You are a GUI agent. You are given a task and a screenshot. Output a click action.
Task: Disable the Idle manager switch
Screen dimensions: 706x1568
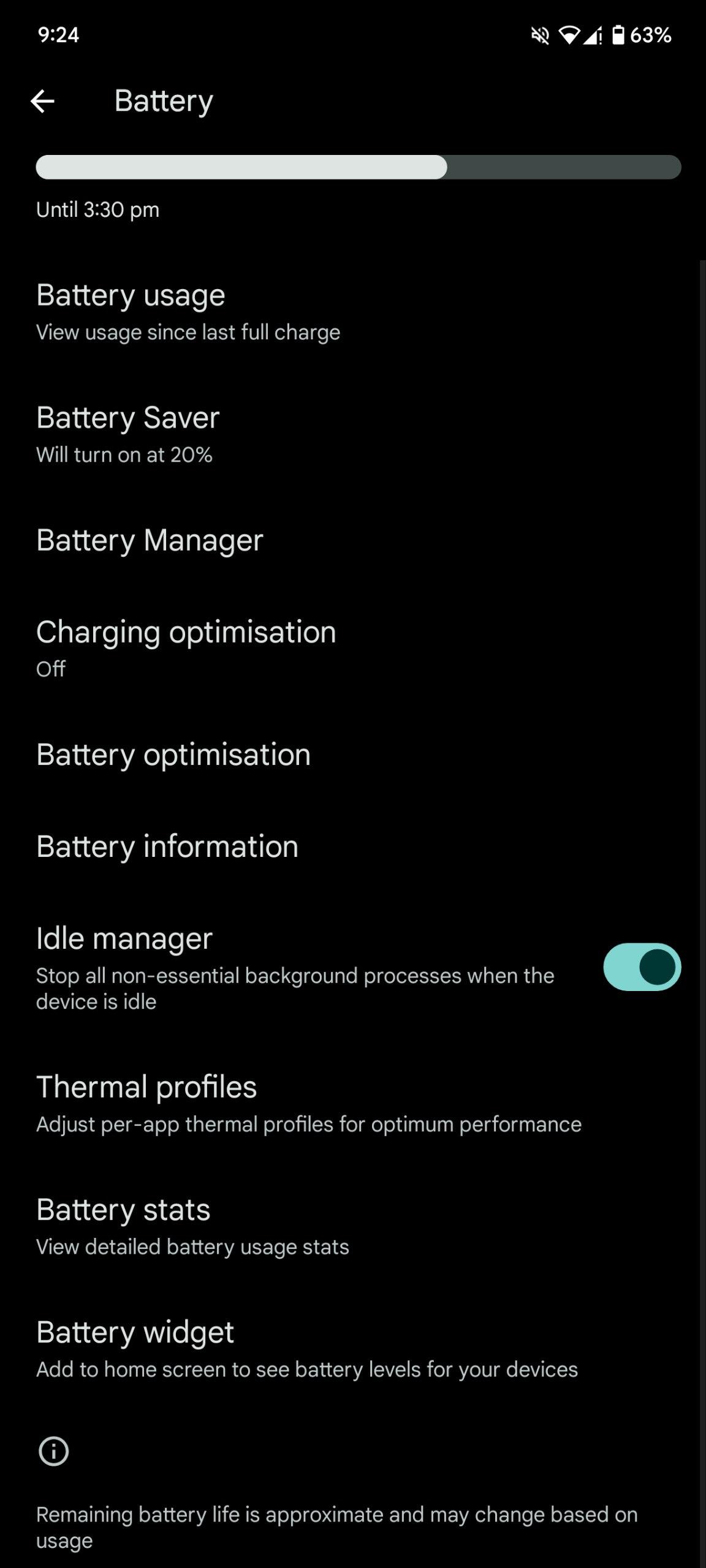(x=641, y=967)
